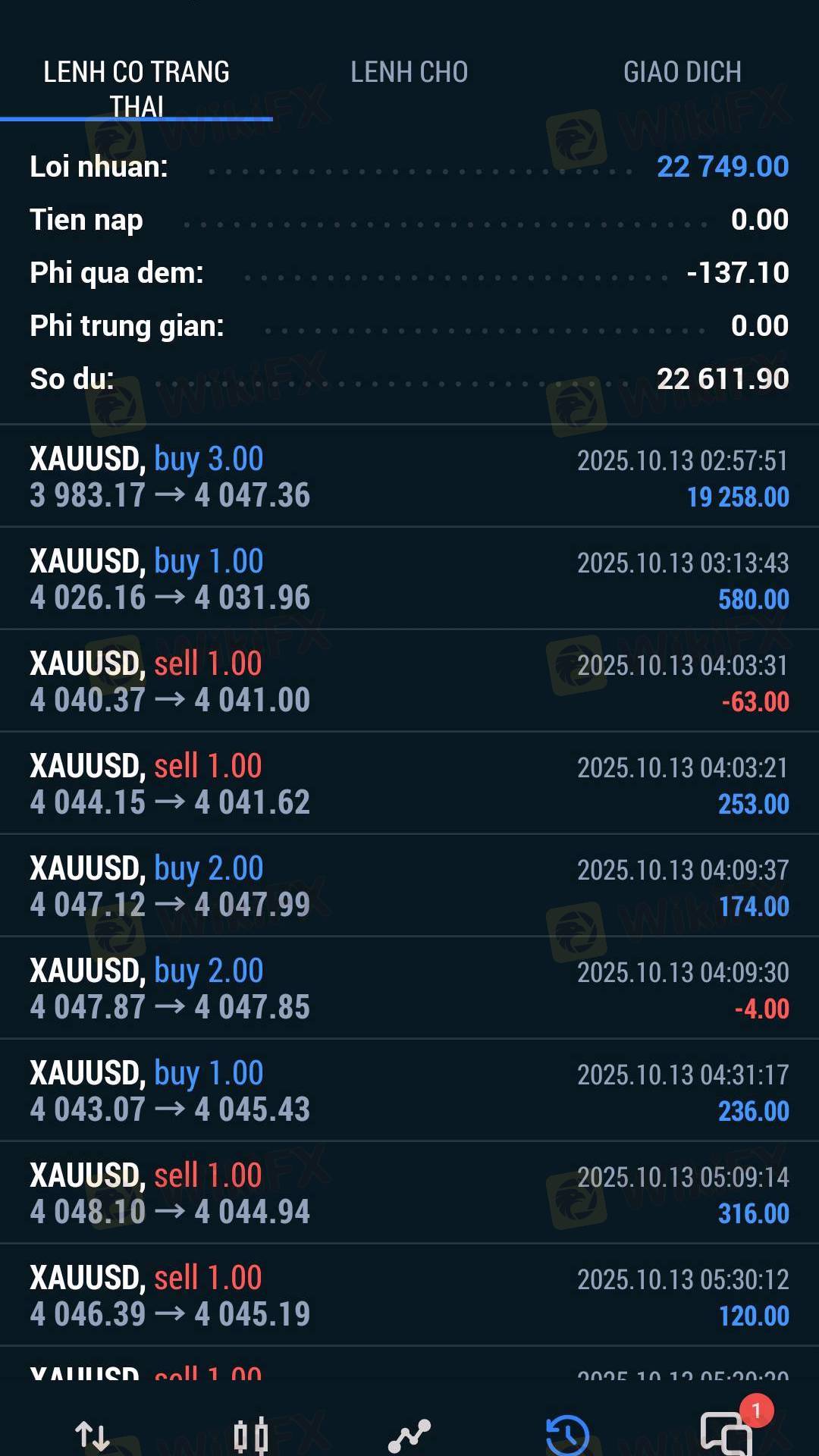View the XAUUSD sell trade at 04:03:21
The image size is (819, 1456).
tap(409, 784)
